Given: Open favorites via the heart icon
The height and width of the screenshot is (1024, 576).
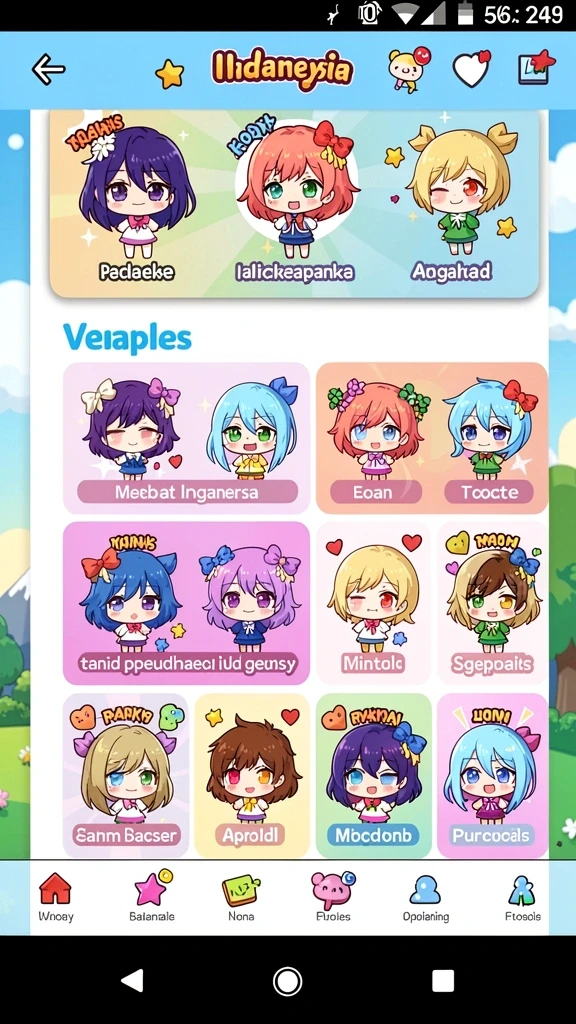Looking at the screenshot, I should pyautogui.click(x=472, y=69).
